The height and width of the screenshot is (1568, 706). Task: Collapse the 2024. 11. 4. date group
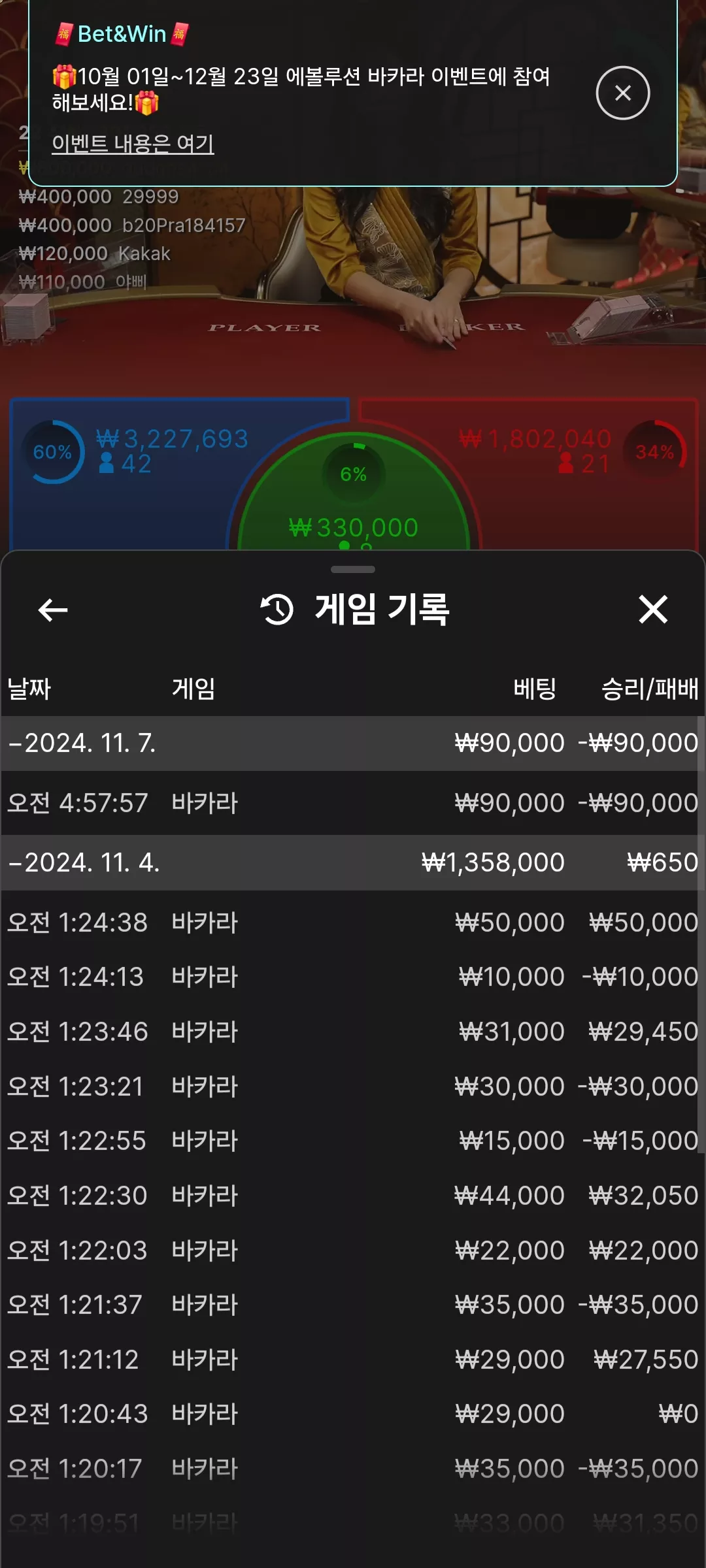click(x=353, y=863)
